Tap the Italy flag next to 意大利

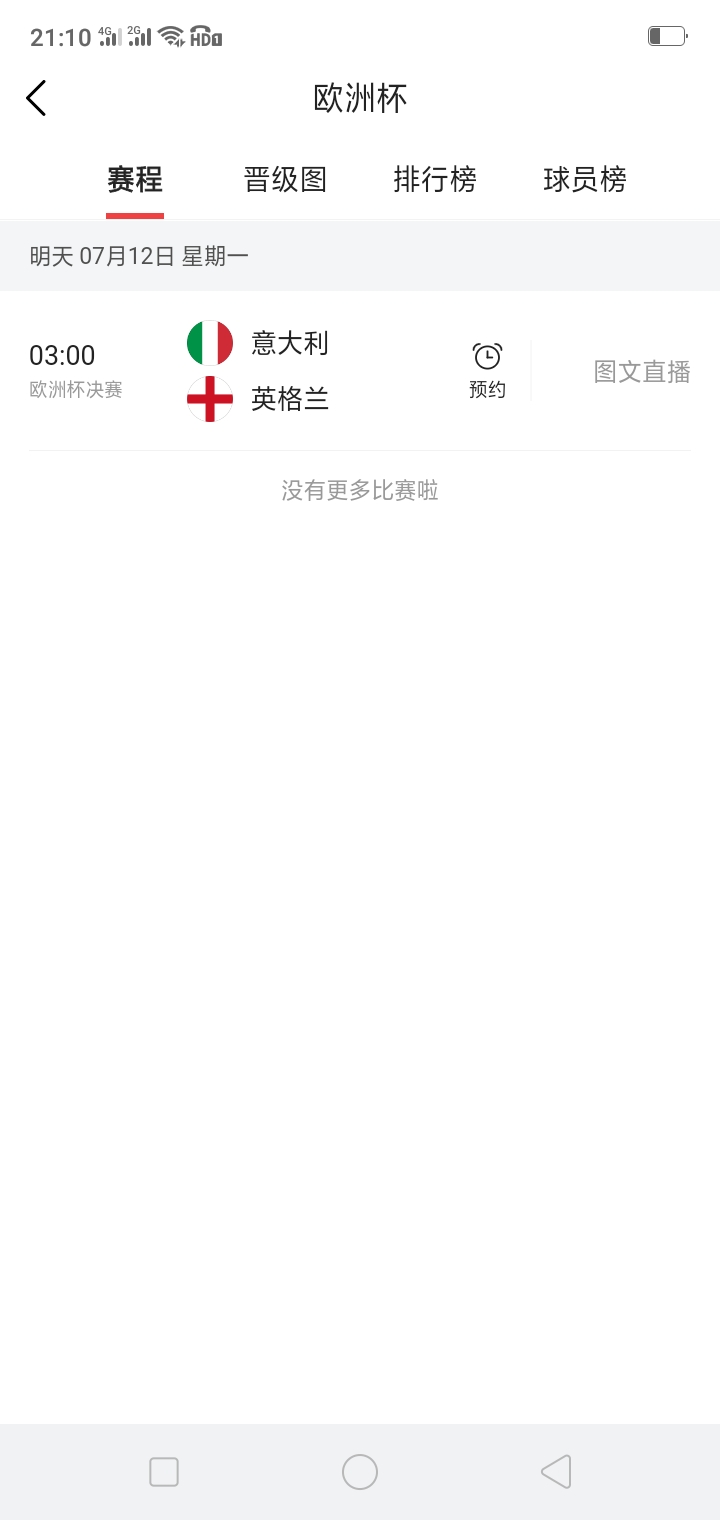(209, 342)
